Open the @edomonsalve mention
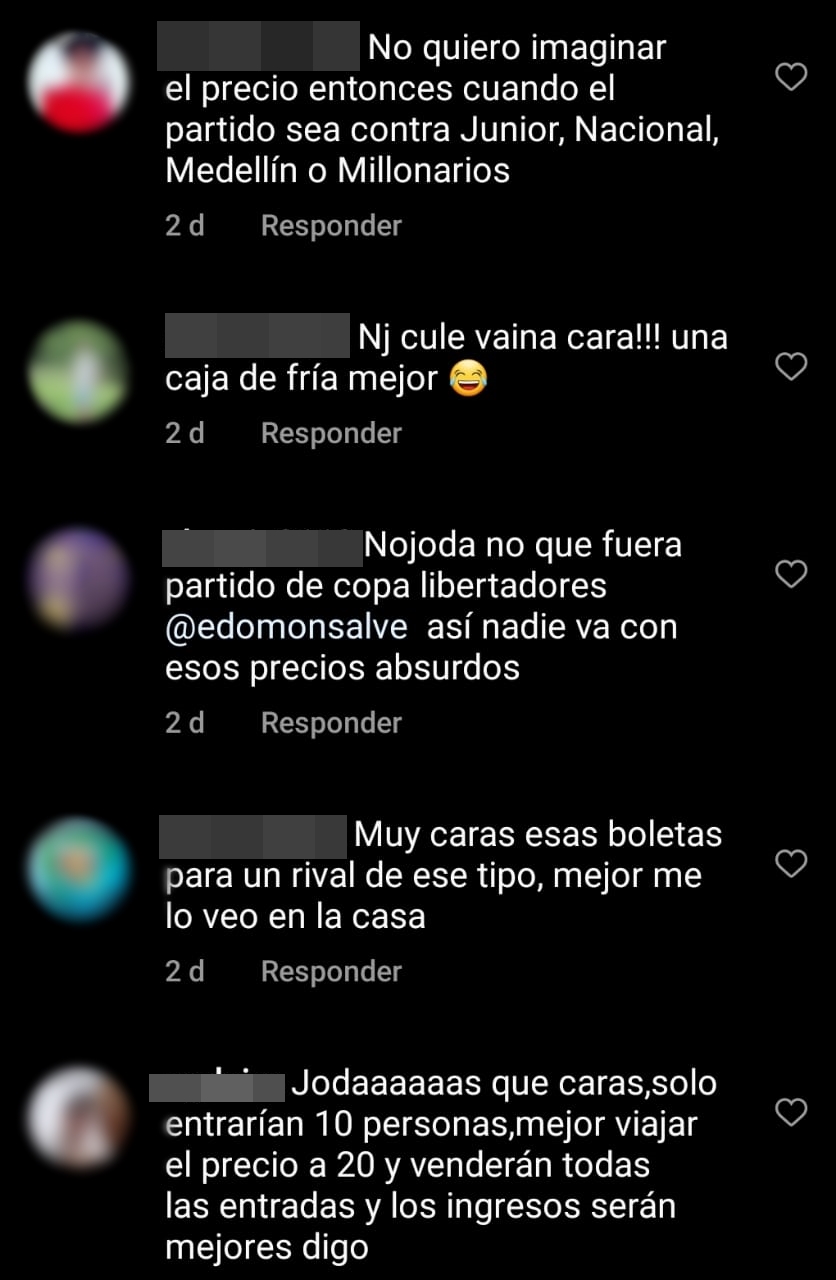The image size is (836, 1280). 286,628
